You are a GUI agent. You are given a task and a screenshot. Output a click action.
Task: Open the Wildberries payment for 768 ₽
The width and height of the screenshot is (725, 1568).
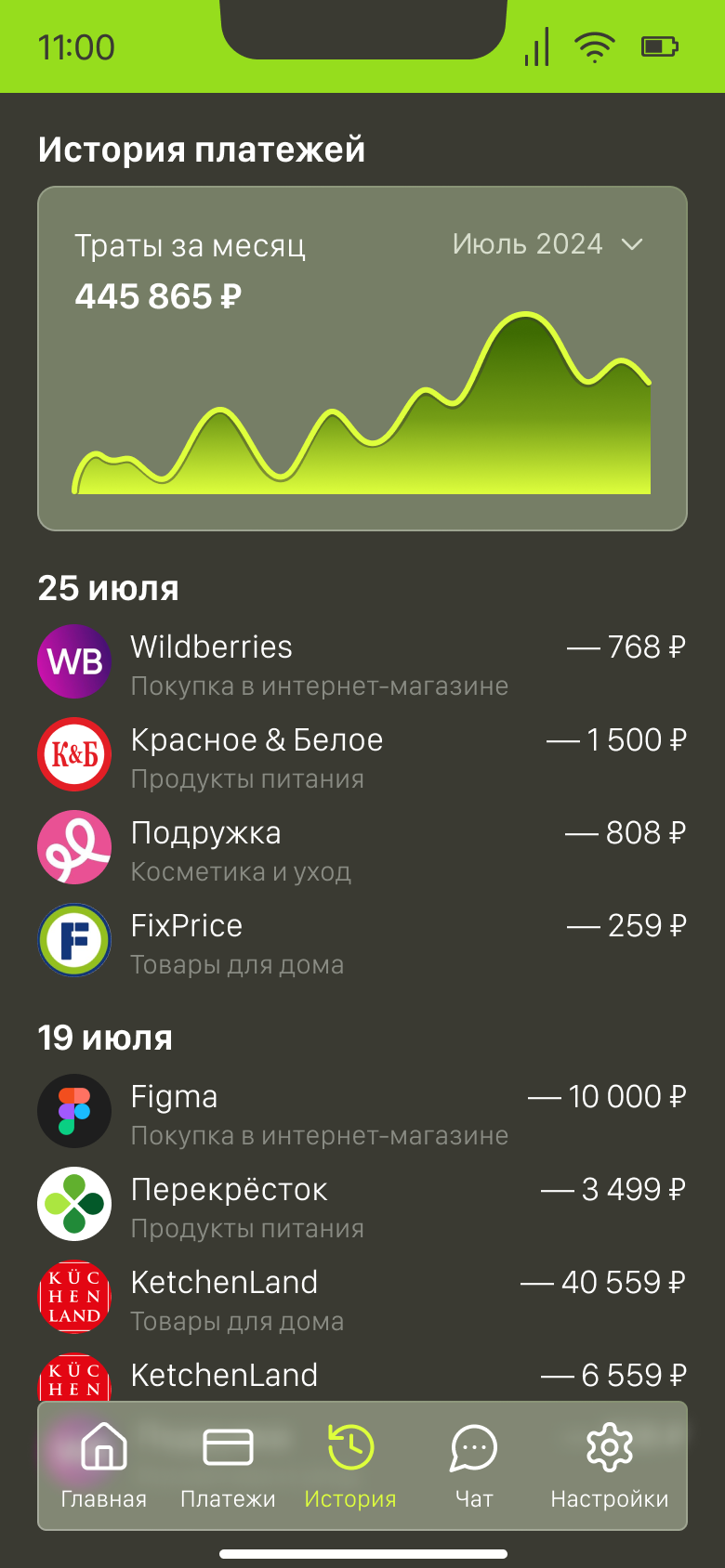[x=362, y=663]
